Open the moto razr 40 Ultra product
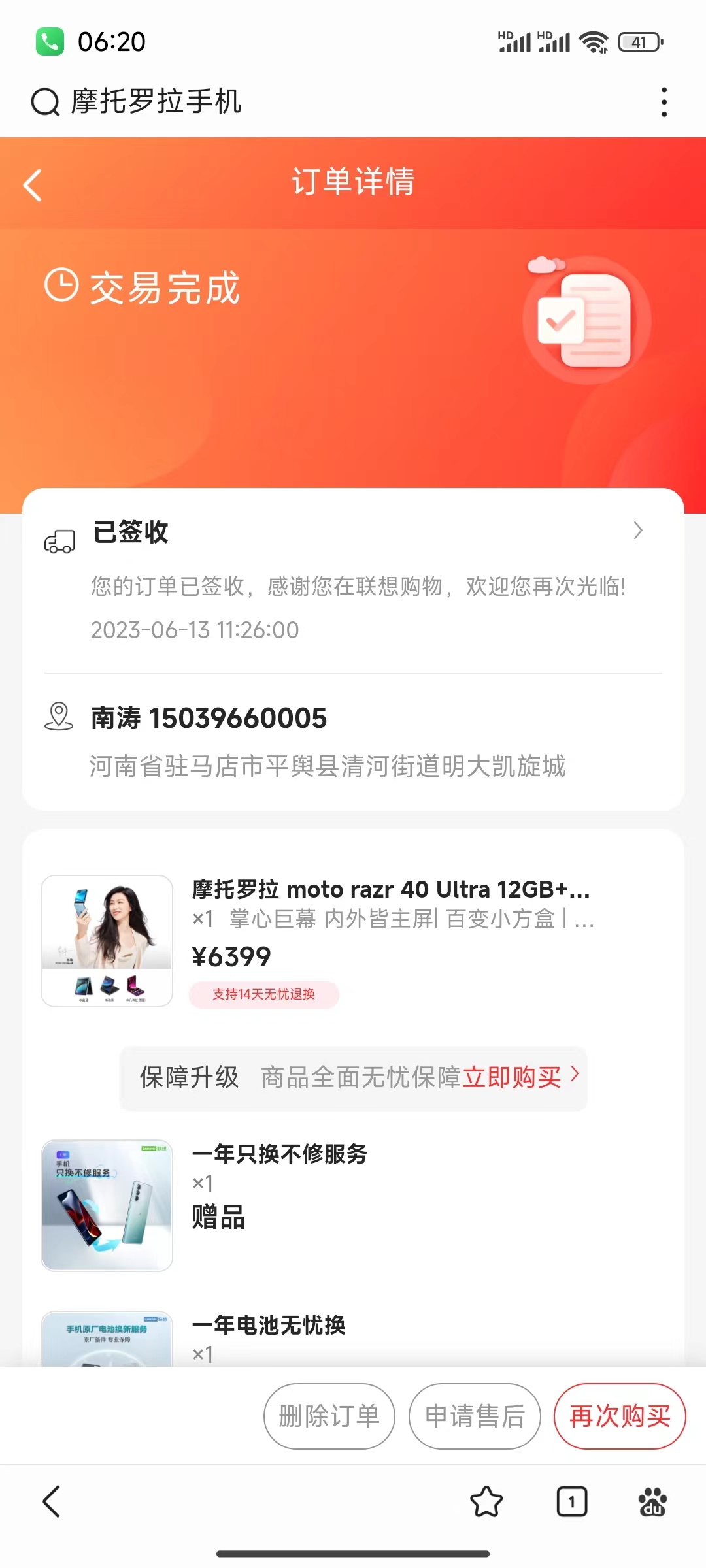The height and width of the screenshot is (1568, 706). click(x=391, y=890)
